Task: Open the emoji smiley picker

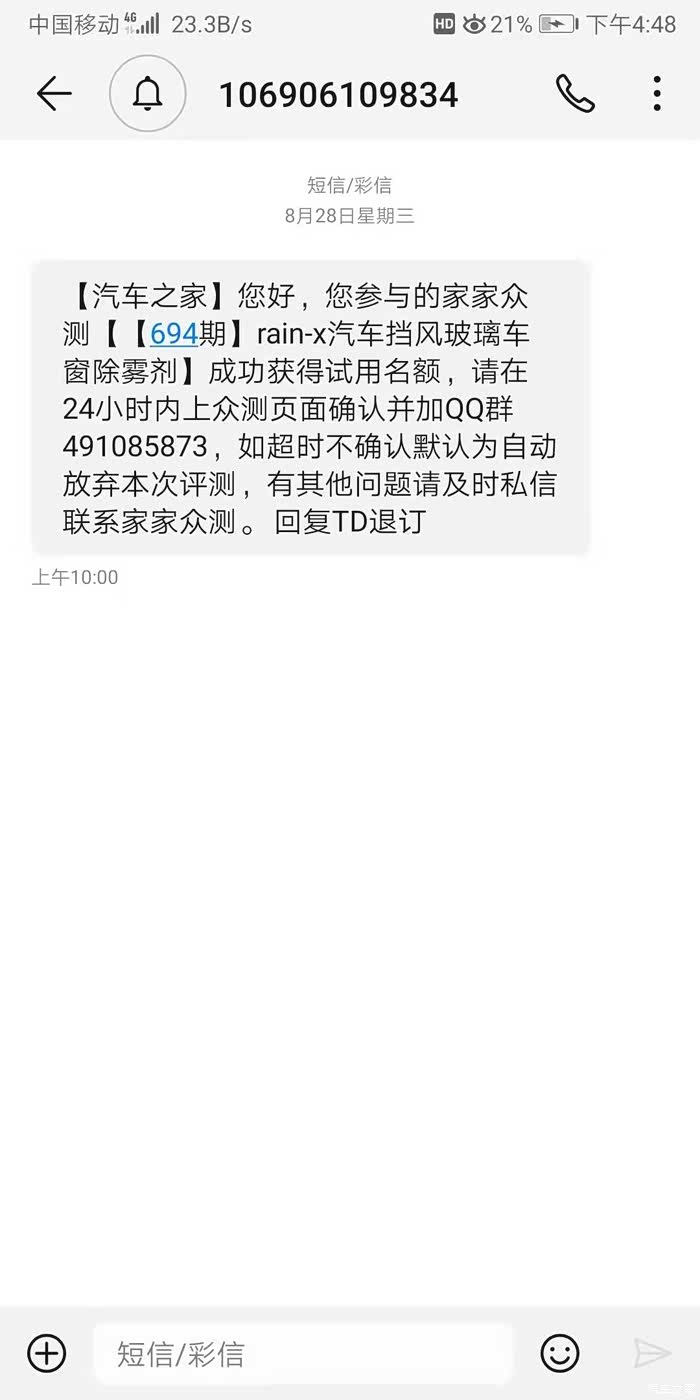Action: tap(560, 1353)
